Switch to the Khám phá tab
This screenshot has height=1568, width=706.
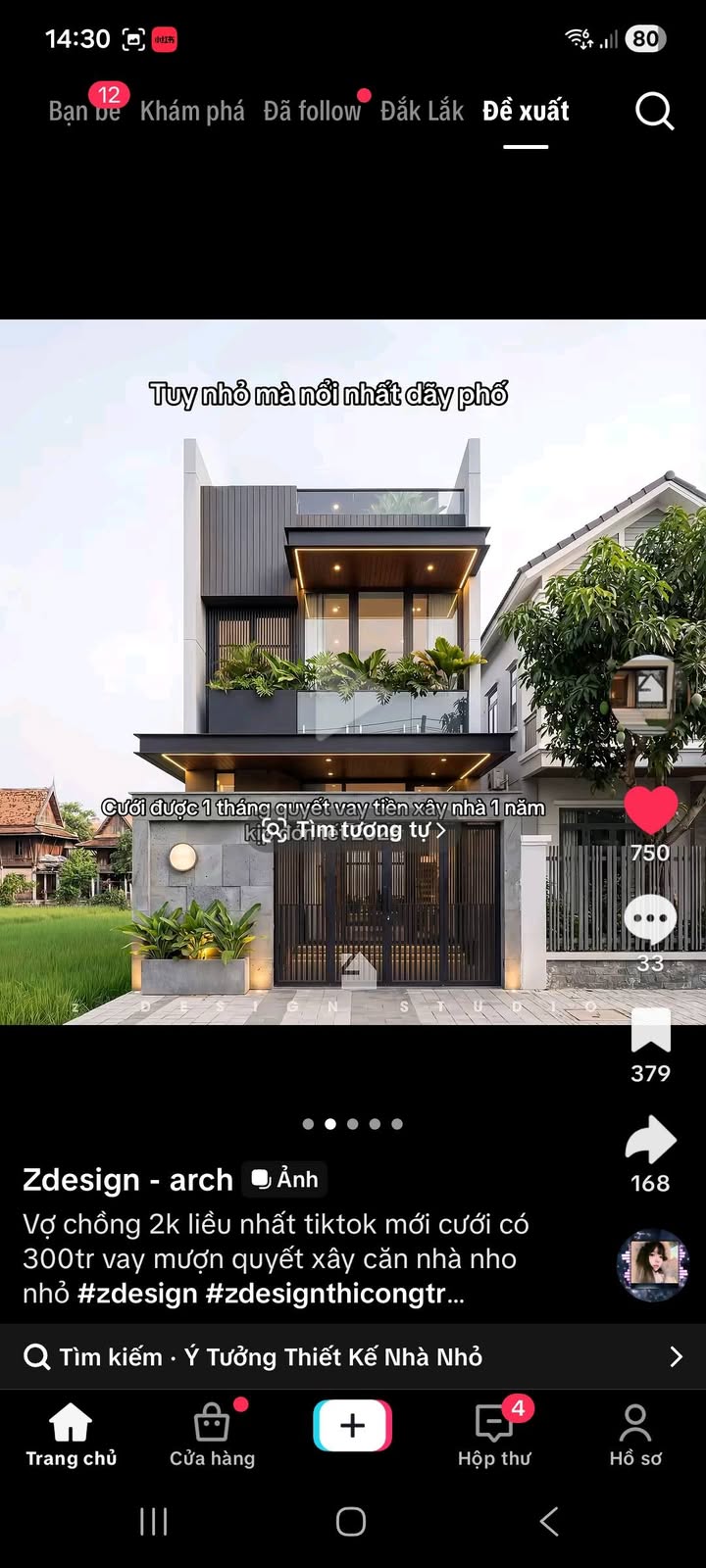192,112
